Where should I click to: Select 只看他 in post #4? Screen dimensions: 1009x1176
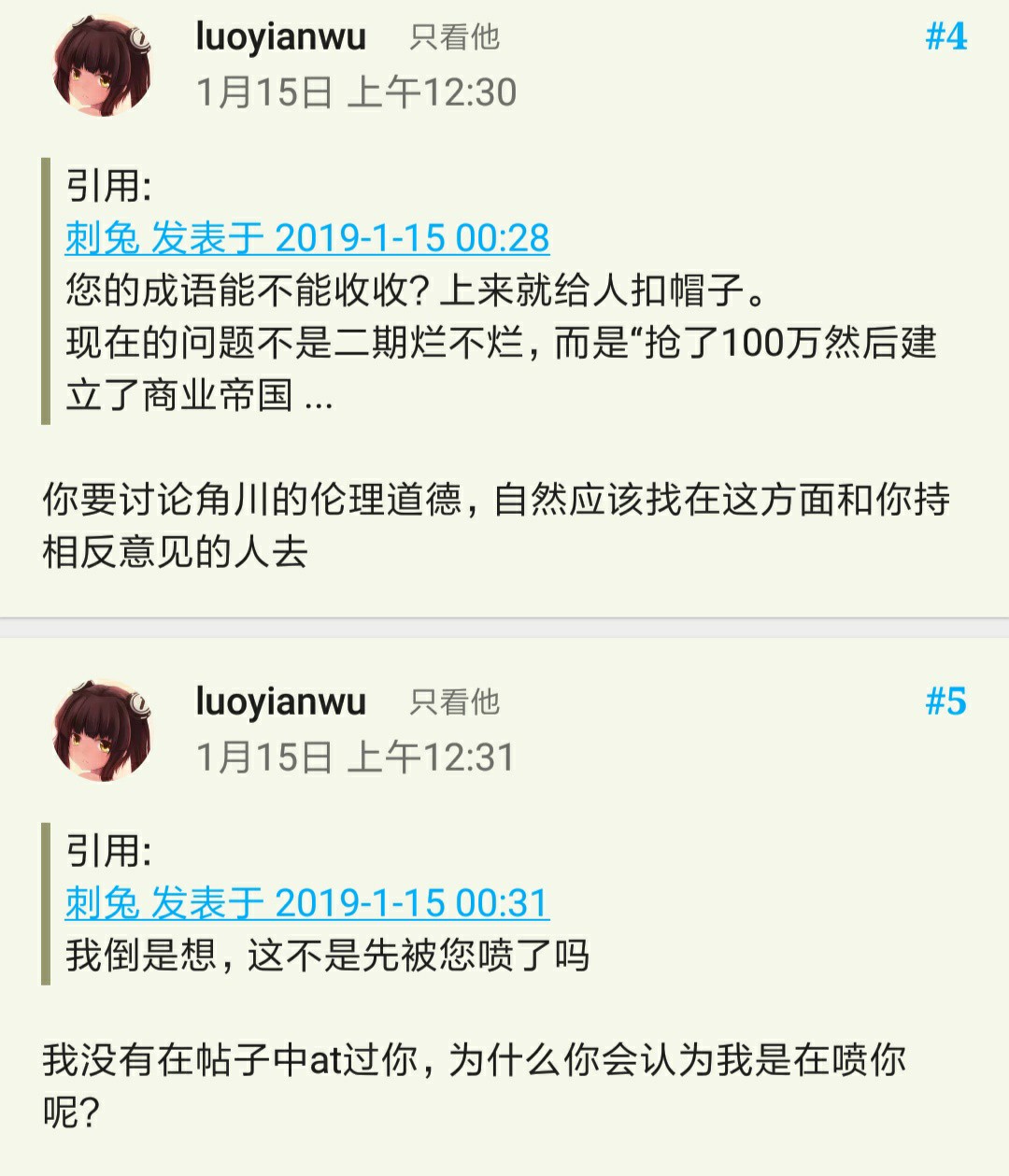point(455,37)
